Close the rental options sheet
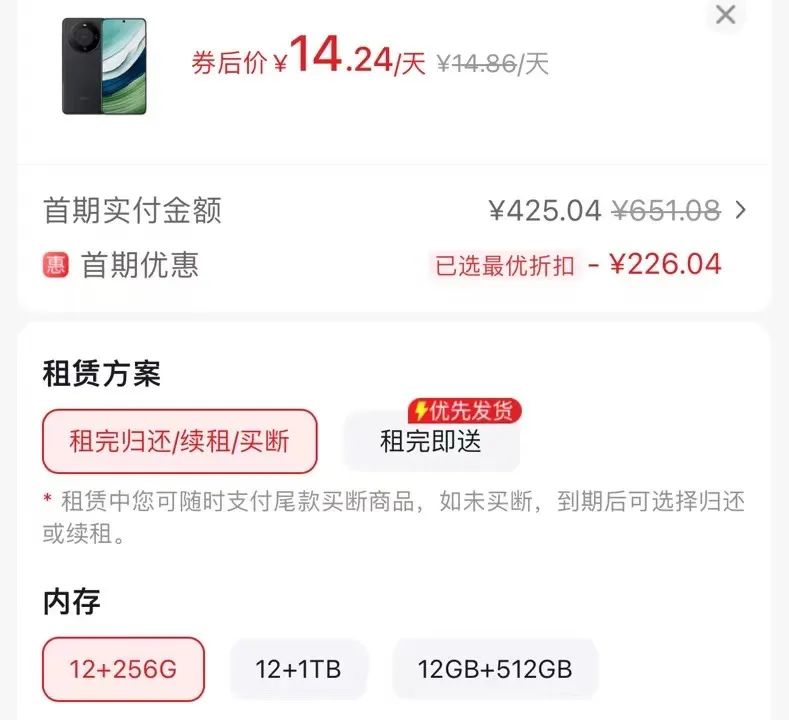 (726, 14)
